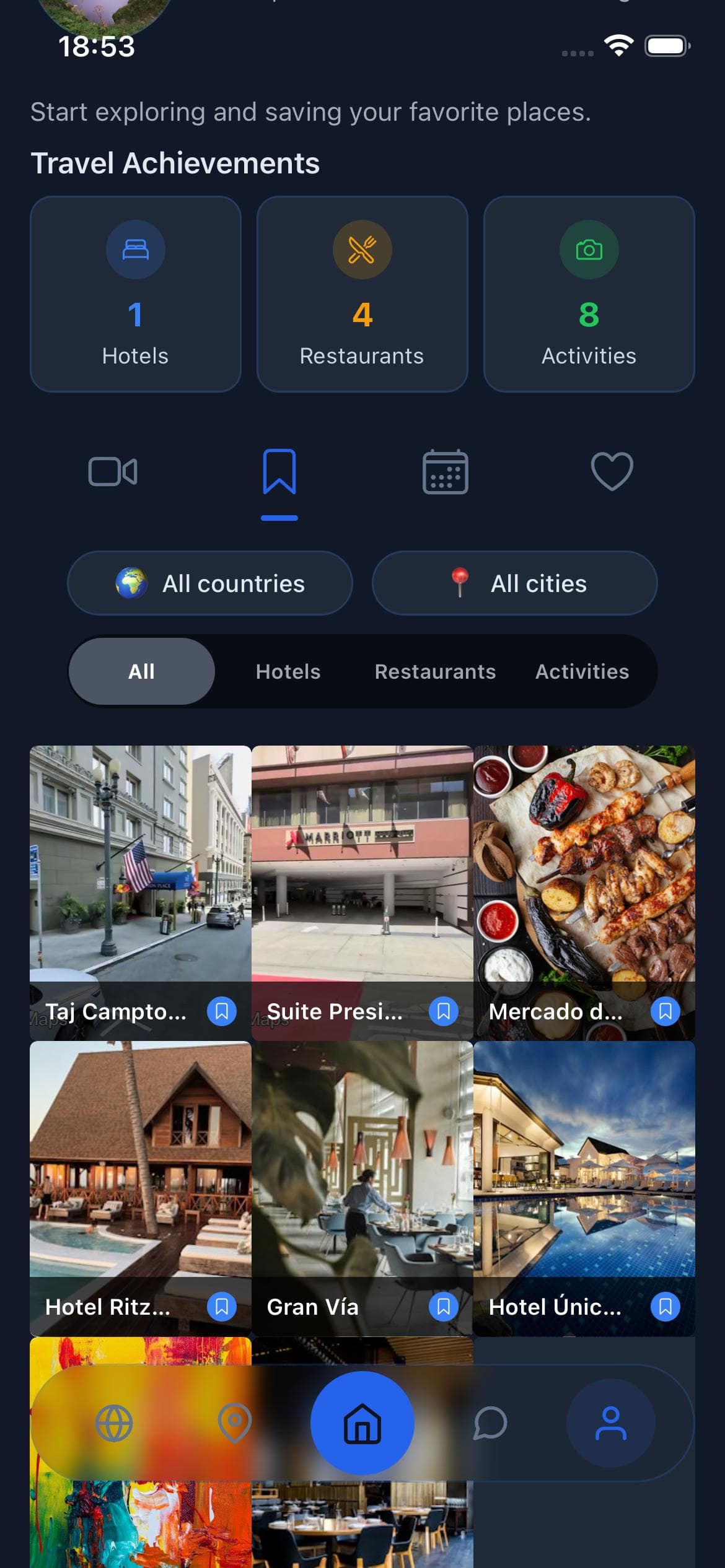725x1568 pixels.
Task: Open the All cities filter
Action: [x=514, y=583]
